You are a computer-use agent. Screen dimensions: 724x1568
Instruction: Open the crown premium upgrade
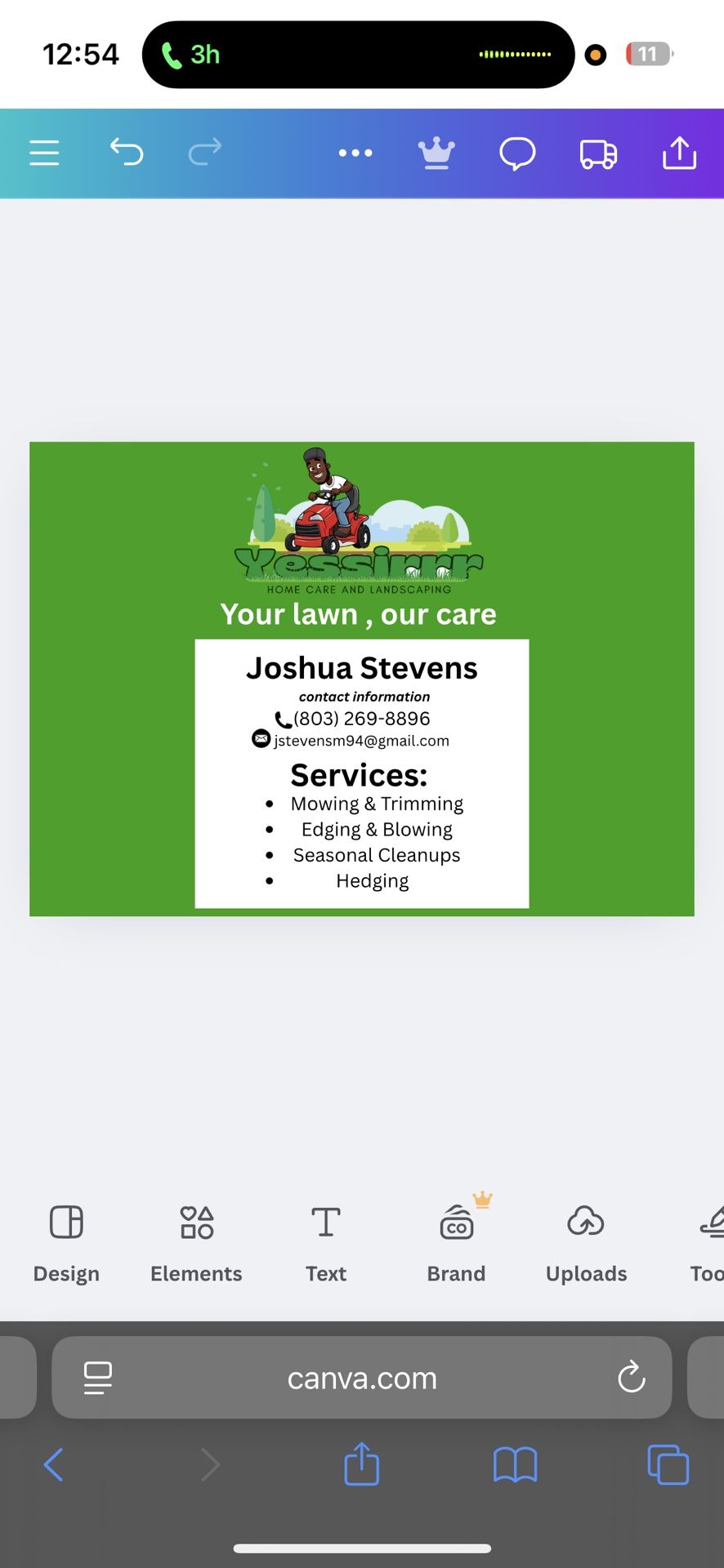(436, 153)
